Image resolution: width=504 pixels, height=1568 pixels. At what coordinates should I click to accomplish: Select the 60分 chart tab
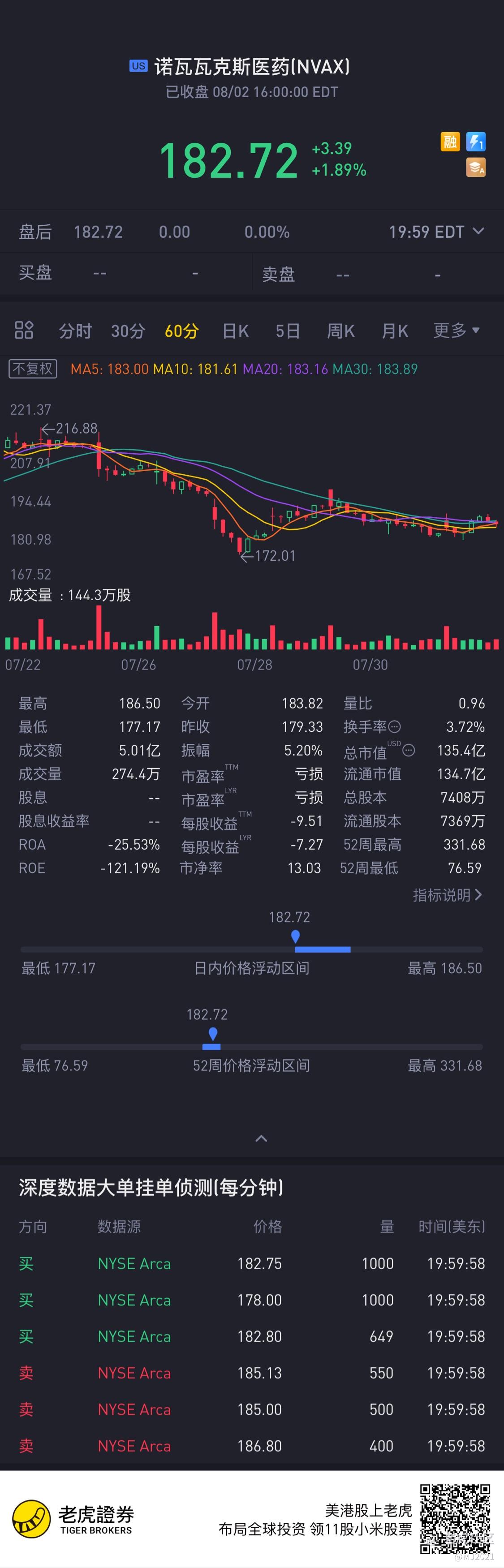click(x=181, y=331)
